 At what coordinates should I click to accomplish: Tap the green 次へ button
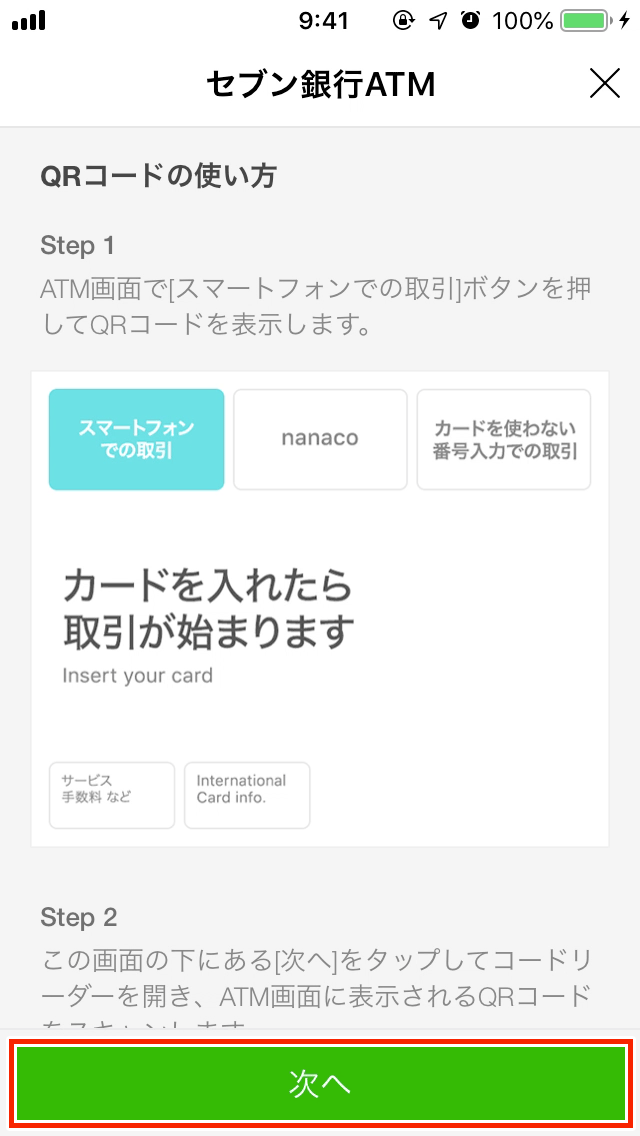click(x=320, y=1084)
